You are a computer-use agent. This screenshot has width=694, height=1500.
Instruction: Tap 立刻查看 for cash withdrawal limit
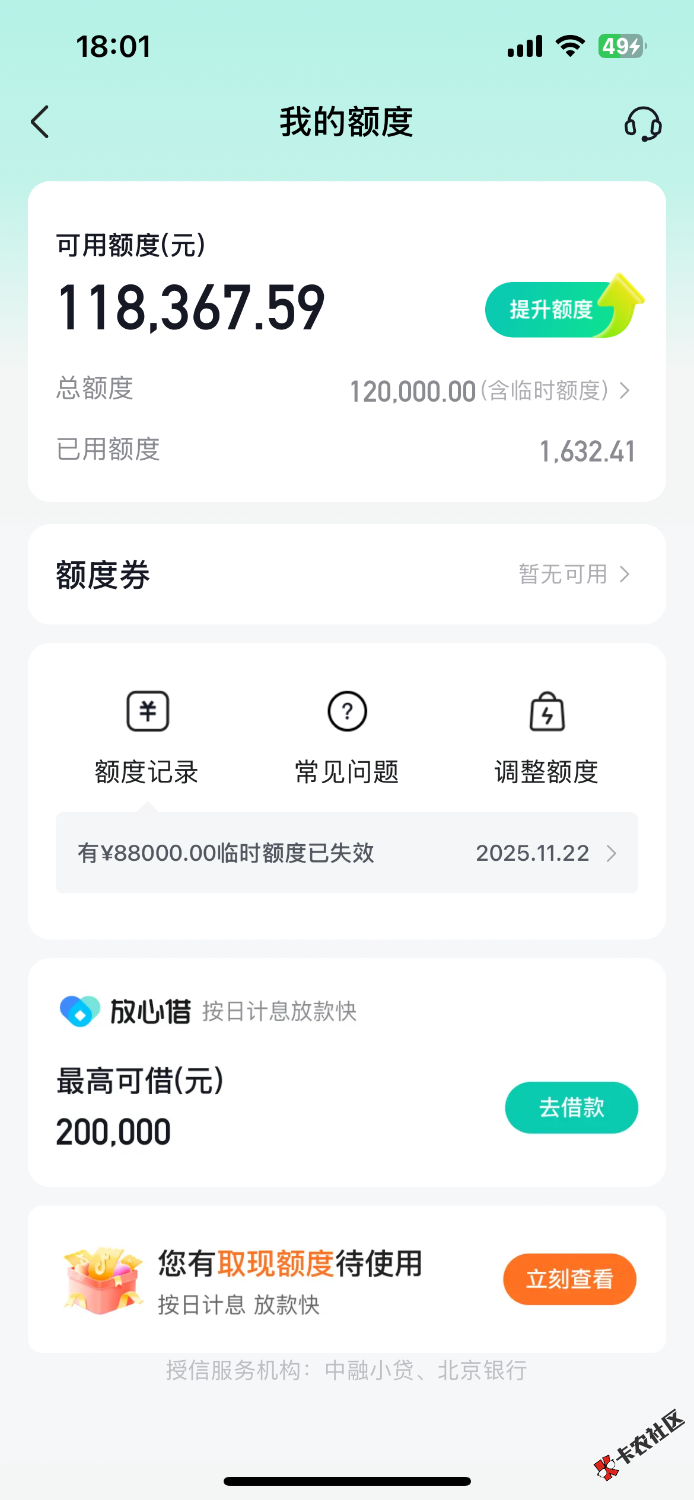pyautogui.click(x=569, y=1279)
